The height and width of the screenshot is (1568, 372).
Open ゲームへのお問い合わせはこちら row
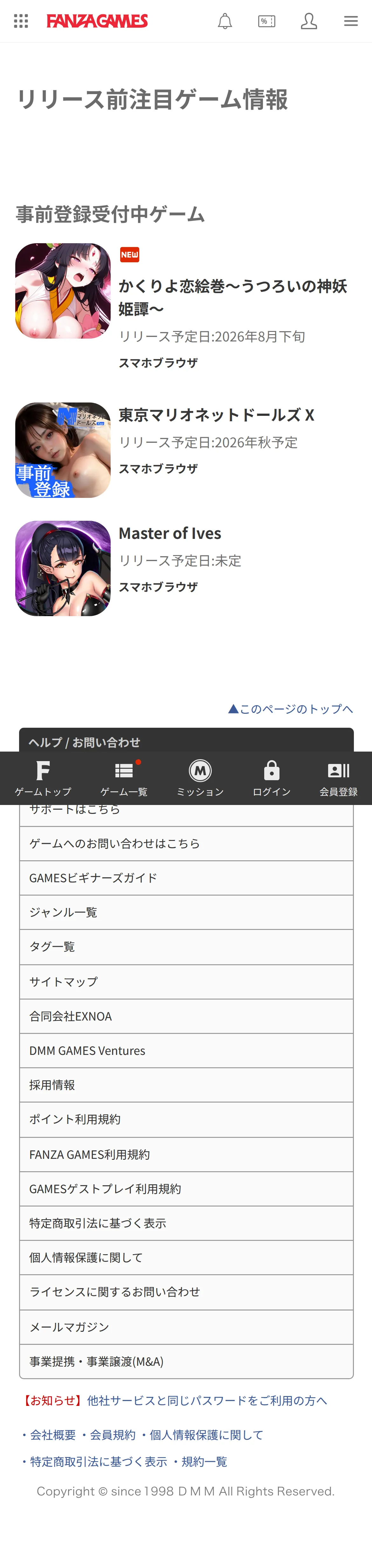[186, 844]
